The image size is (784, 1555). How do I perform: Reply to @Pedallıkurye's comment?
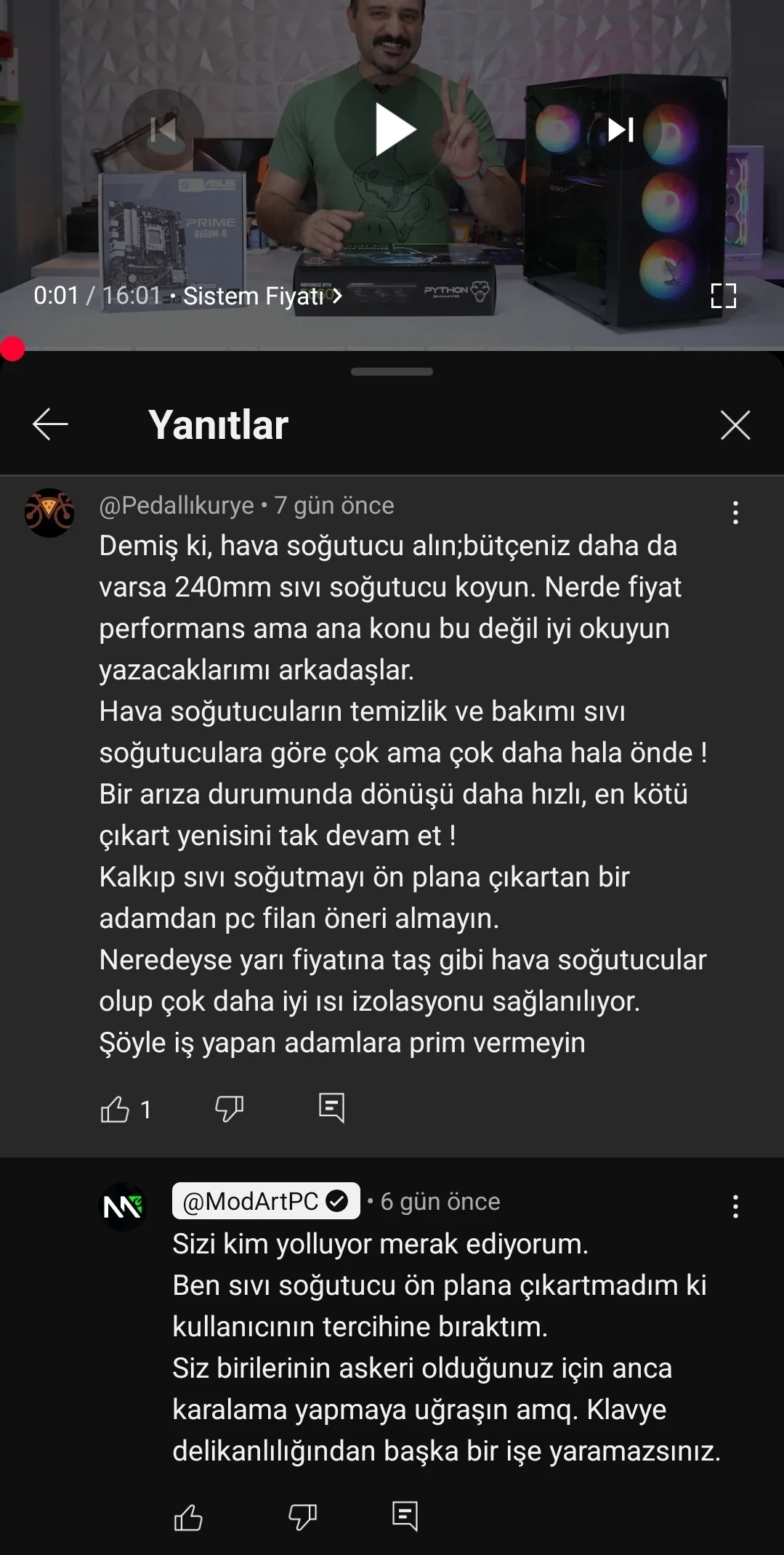tap(331, 1108)
